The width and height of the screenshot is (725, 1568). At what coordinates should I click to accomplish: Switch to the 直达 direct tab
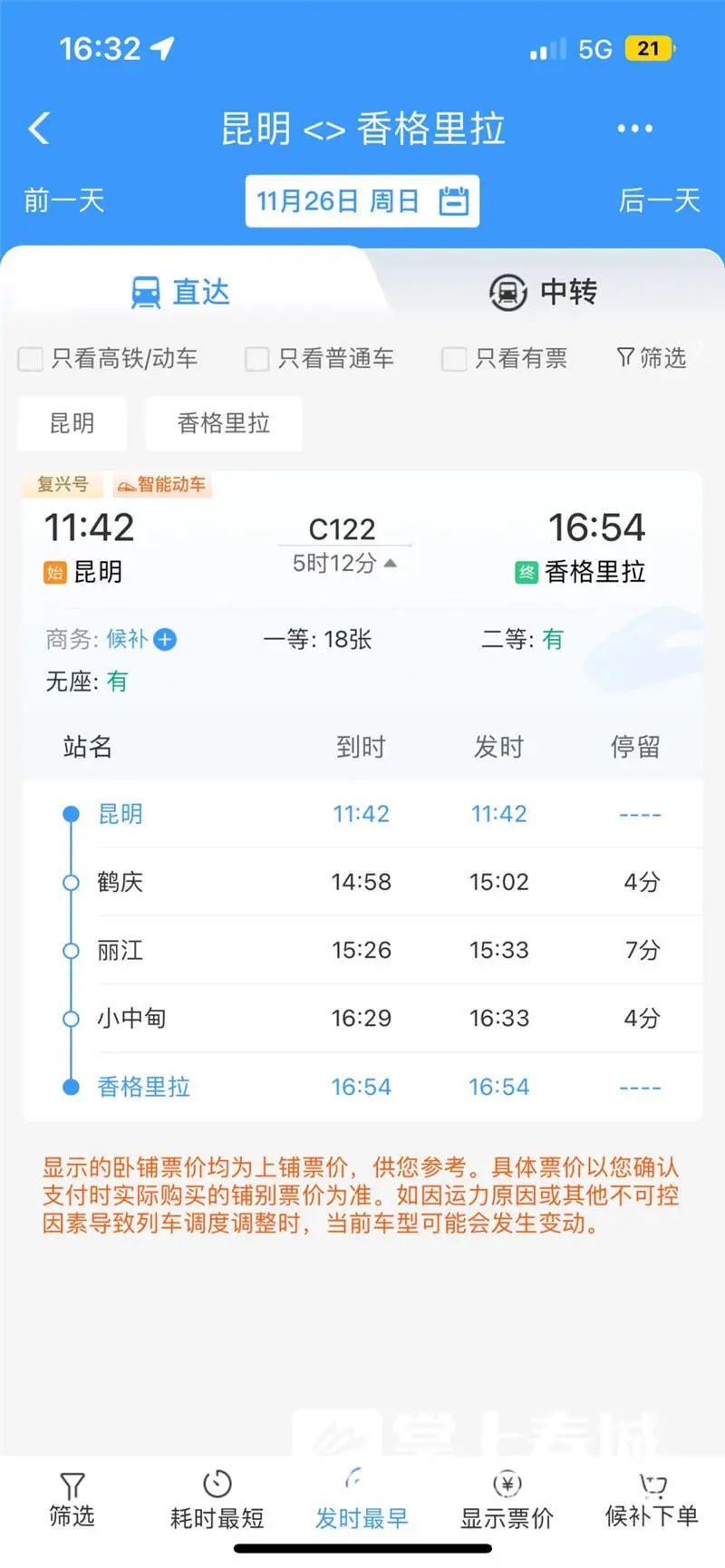tap(181, 292)
